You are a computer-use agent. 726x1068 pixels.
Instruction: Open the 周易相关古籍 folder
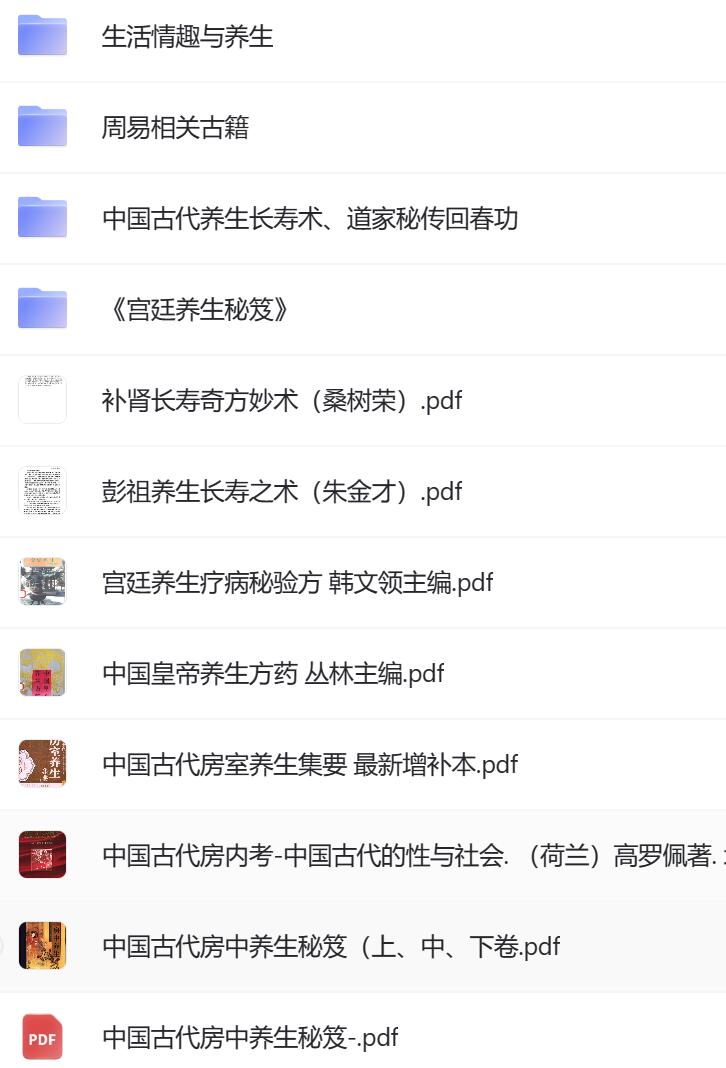point(175,128)
